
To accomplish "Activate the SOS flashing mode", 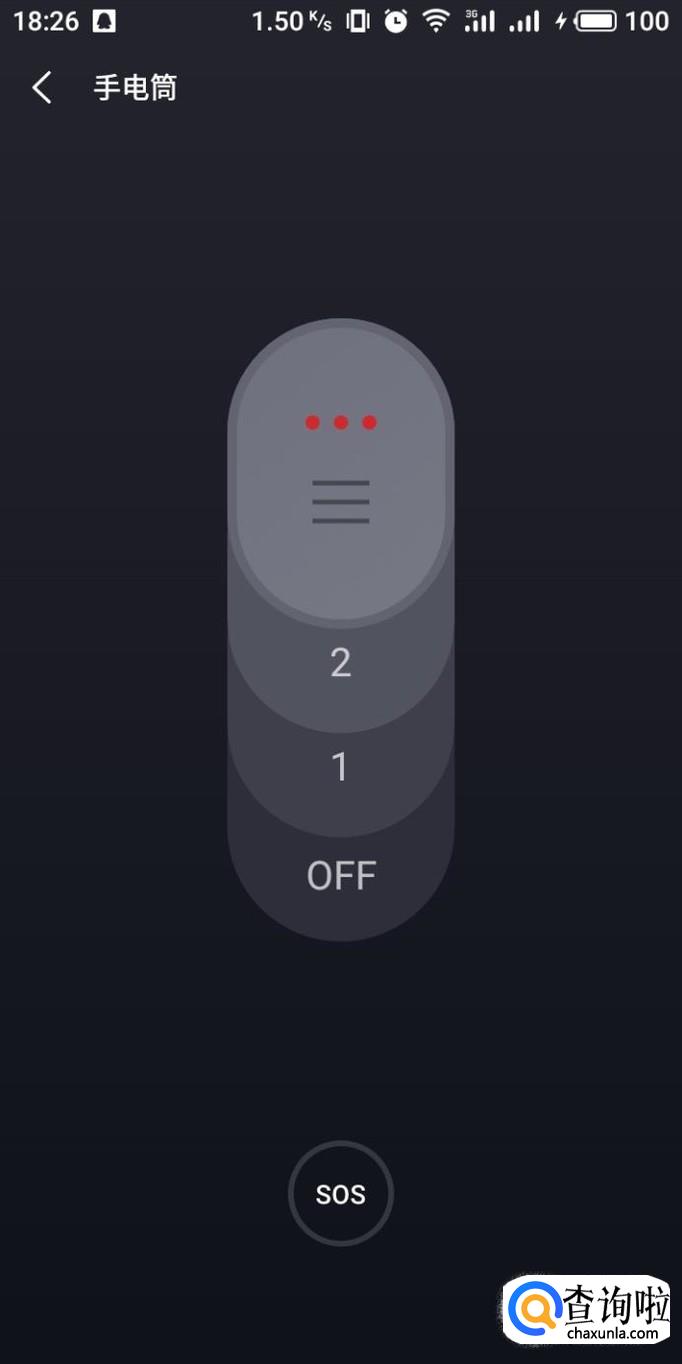I will 340,1193.
